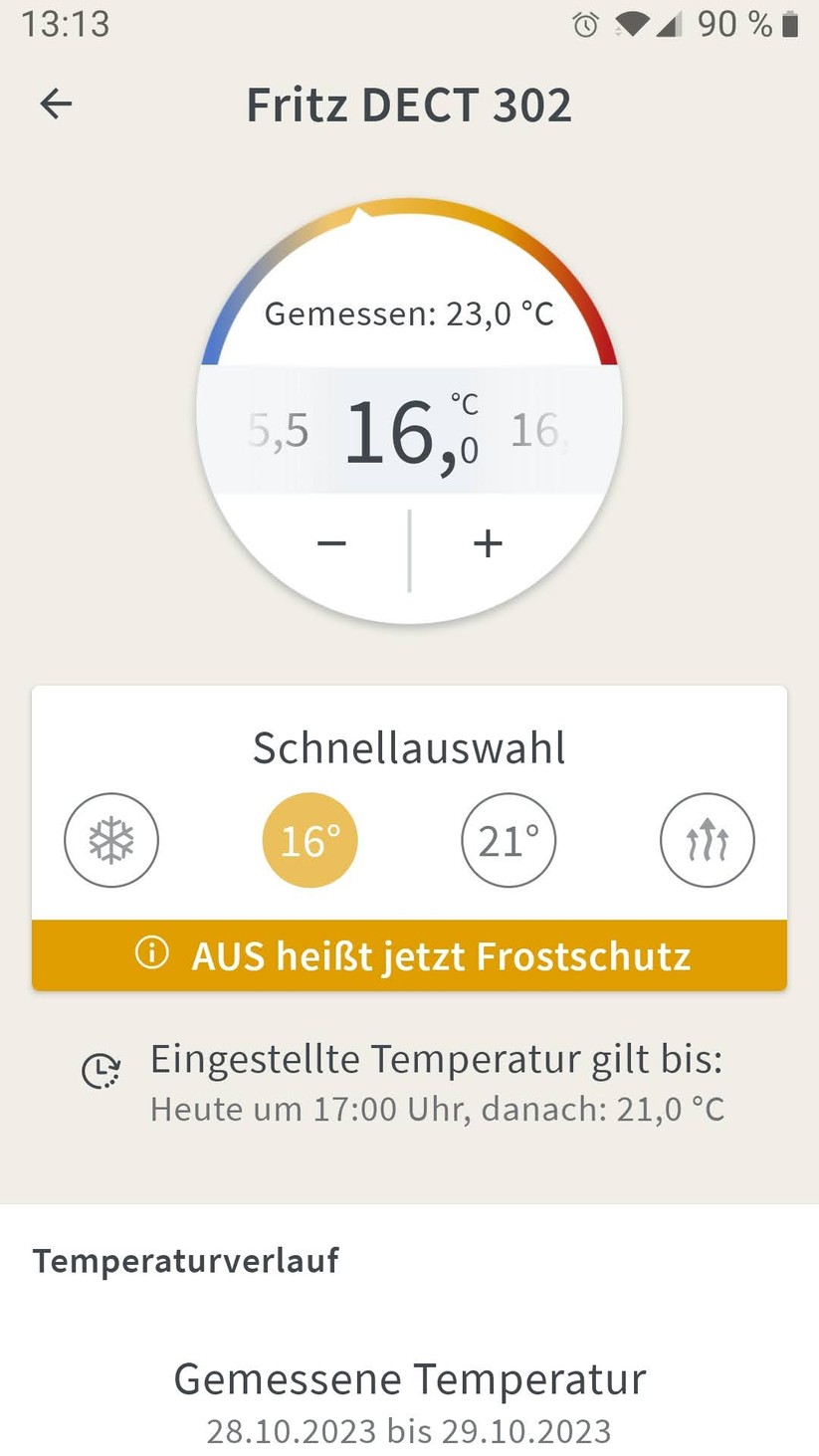
Task: Tap the Gemessene Temperatur heading
Action: point(409,1378)
